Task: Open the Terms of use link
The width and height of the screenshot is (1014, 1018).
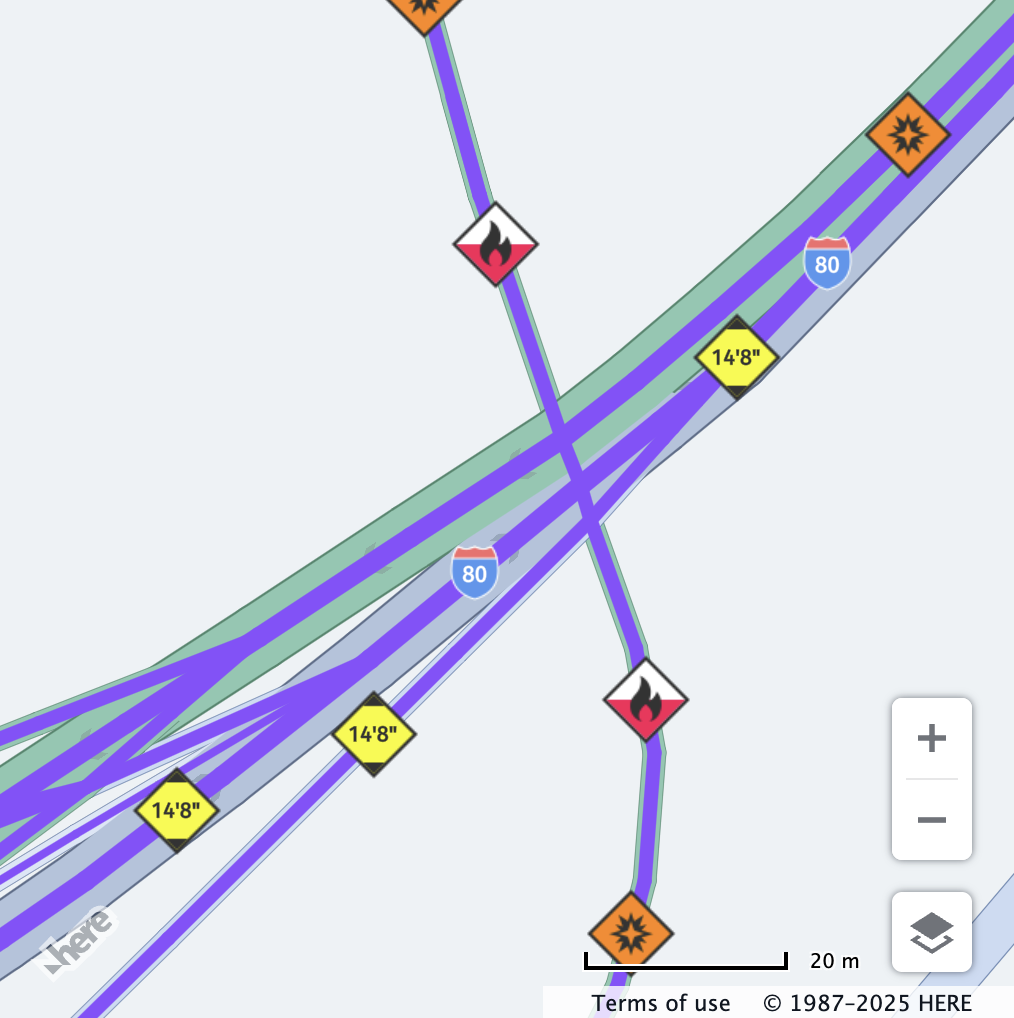Action: click(x=660, y=1003)
